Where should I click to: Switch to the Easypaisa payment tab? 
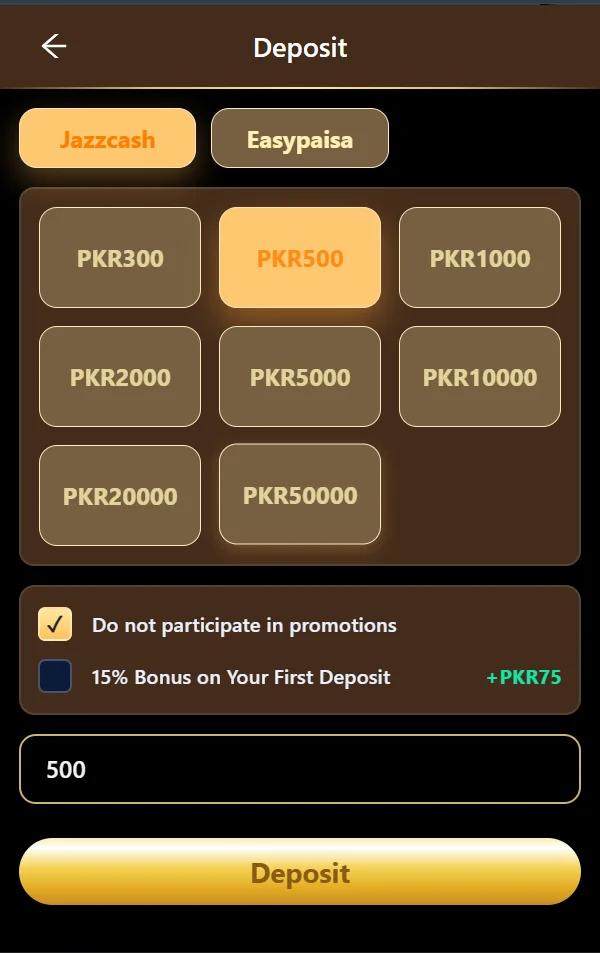point(299,138)
